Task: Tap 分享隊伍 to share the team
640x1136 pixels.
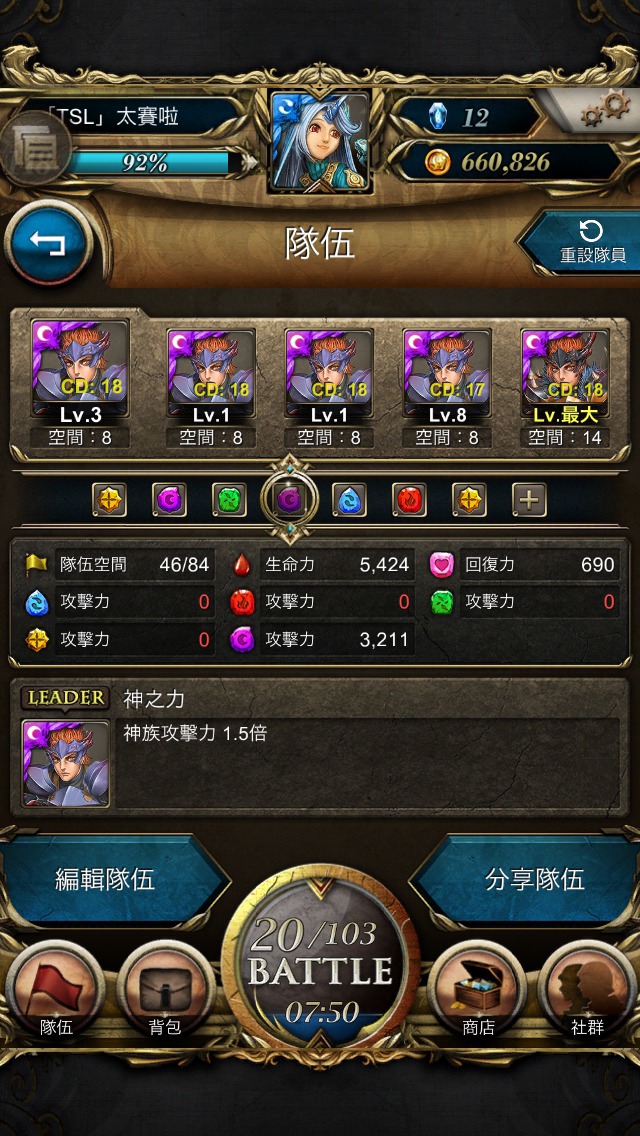Action: 529,880
